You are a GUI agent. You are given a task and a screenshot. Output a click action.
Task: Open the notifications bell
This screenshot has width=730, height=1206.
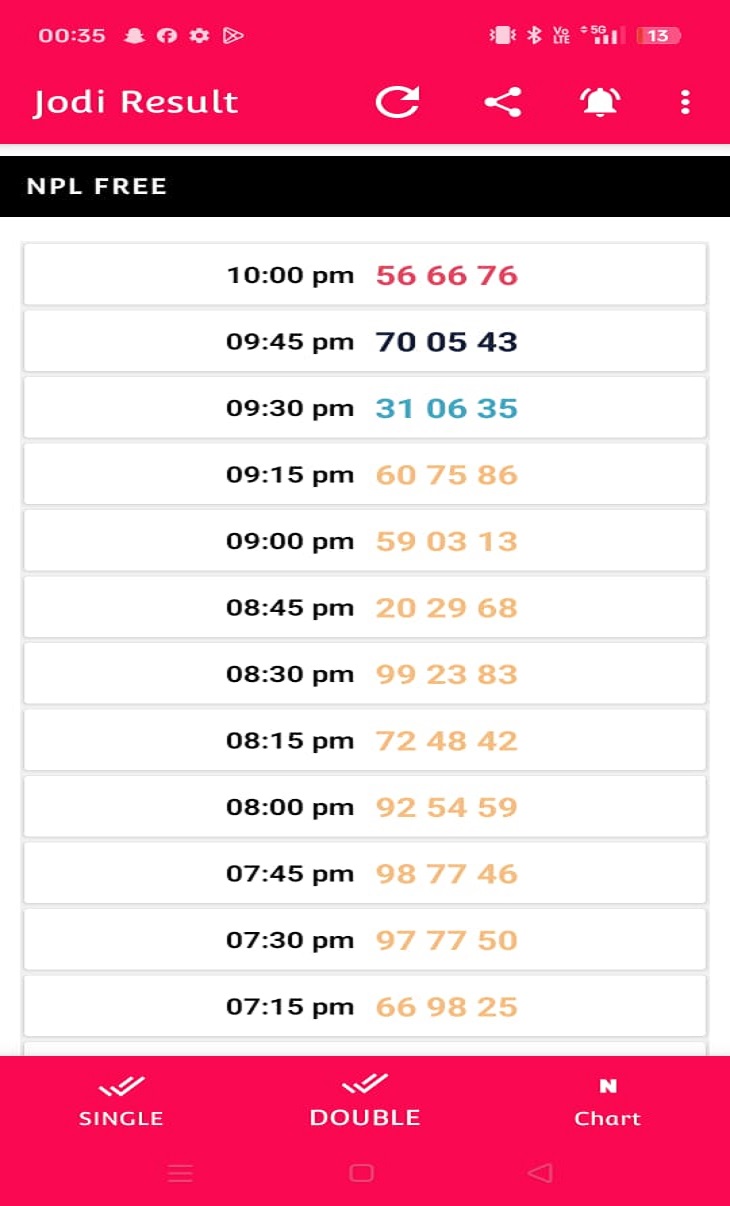pos(600,102)
